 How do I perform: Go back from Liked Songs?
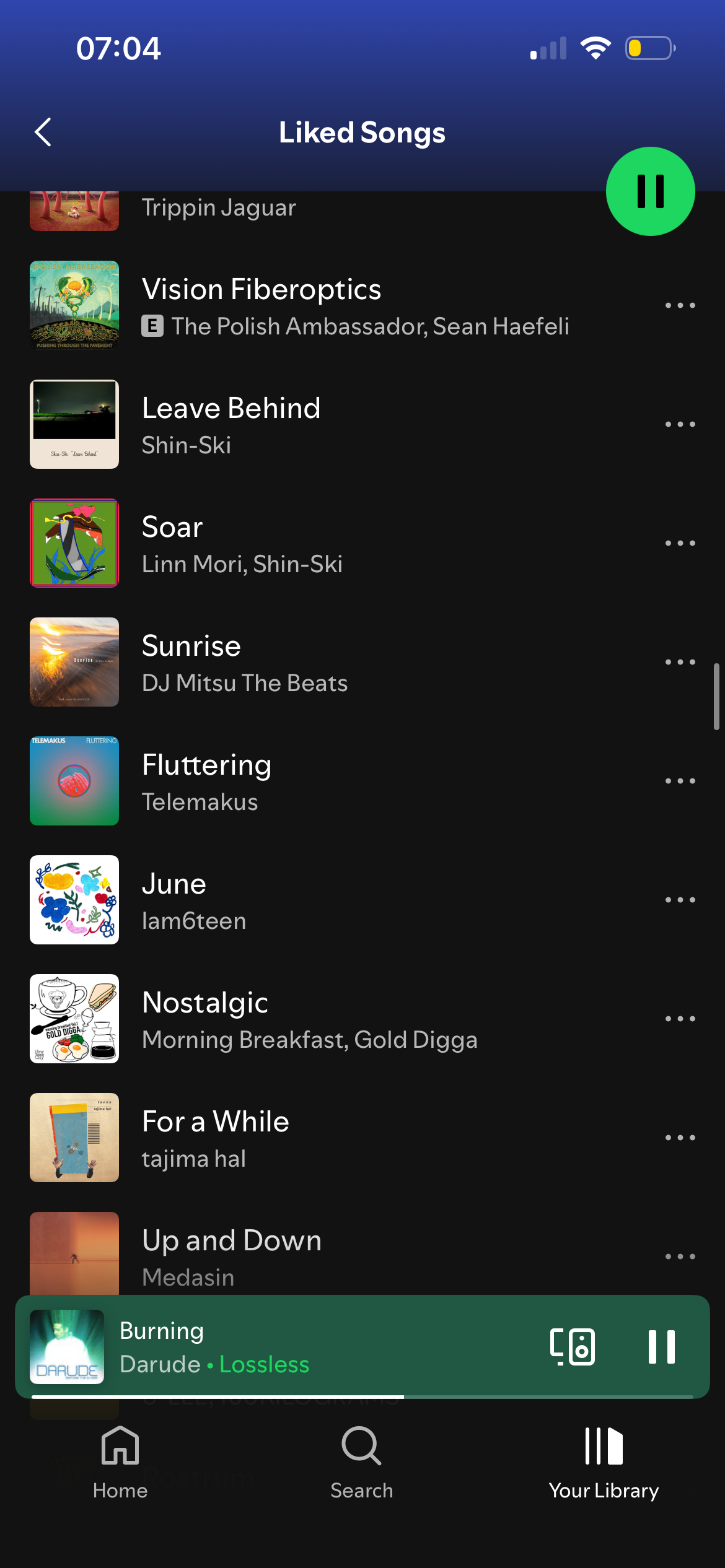click(x=43, y=132)
